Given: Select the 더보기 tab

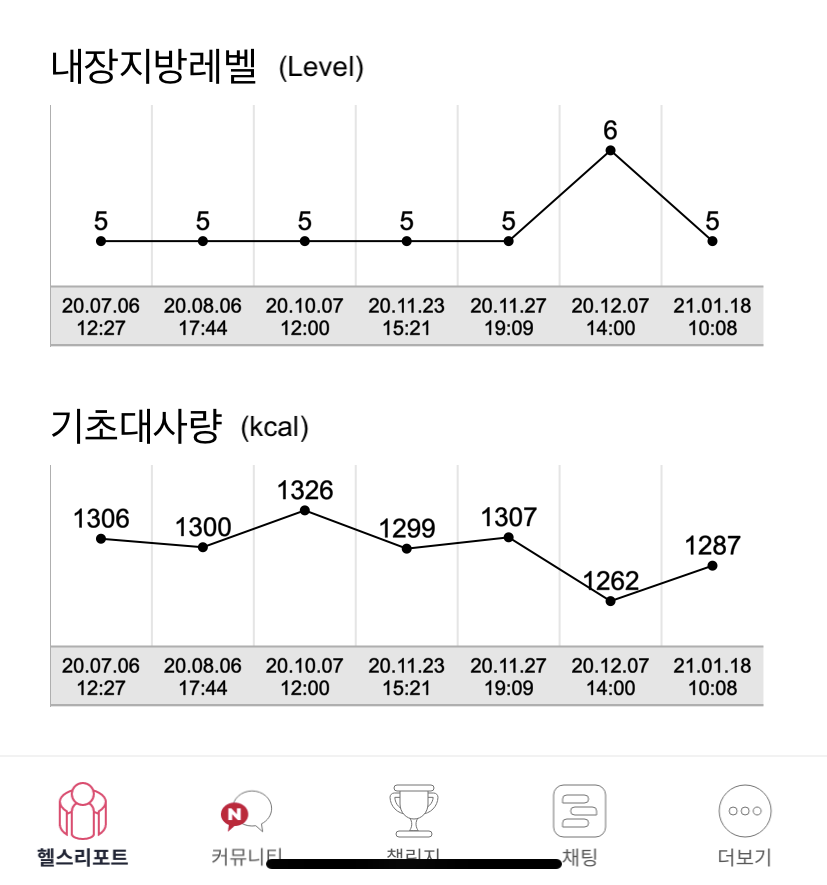Looking at the screenshot, I should 745,824.
